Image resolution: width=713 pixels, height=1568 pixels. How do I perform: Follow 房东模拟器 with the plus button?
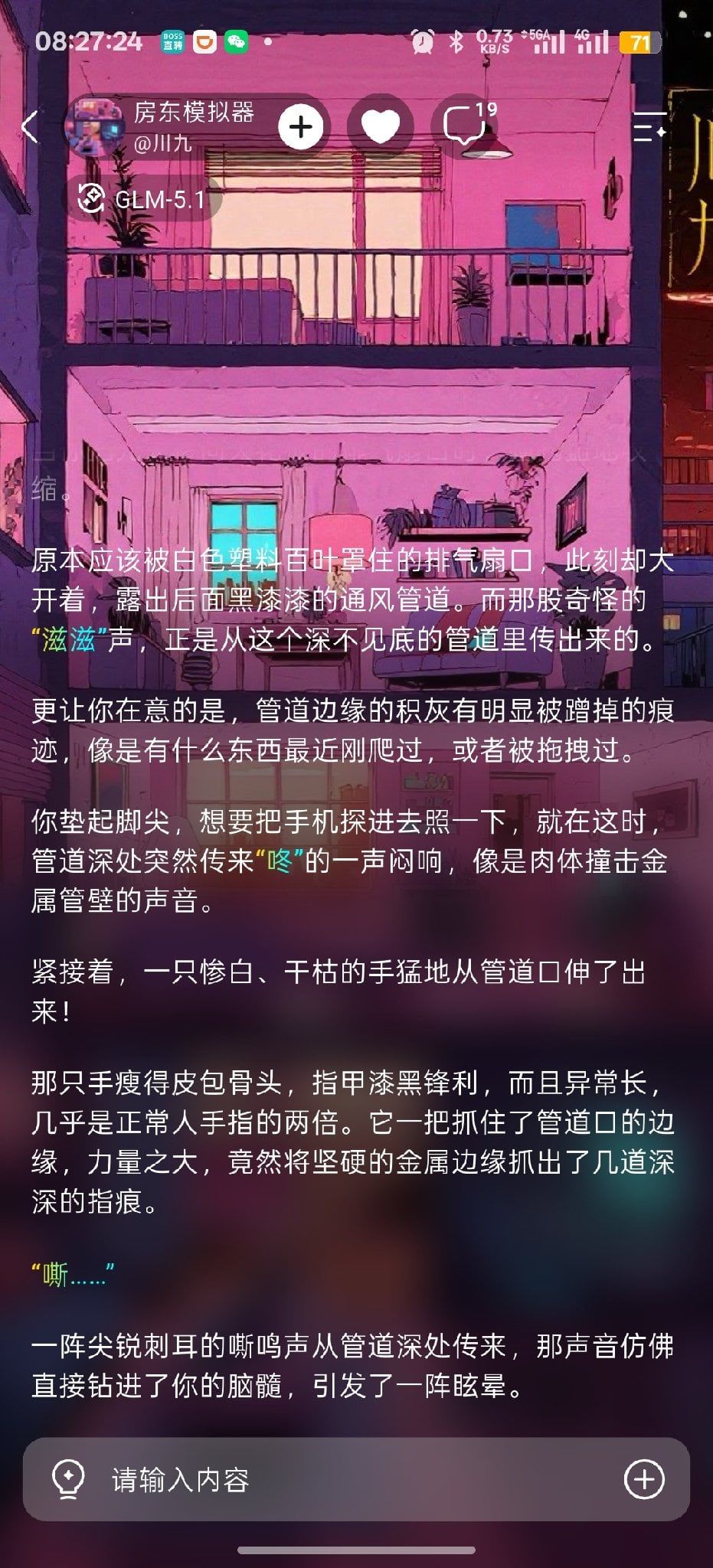pos(300,126)
